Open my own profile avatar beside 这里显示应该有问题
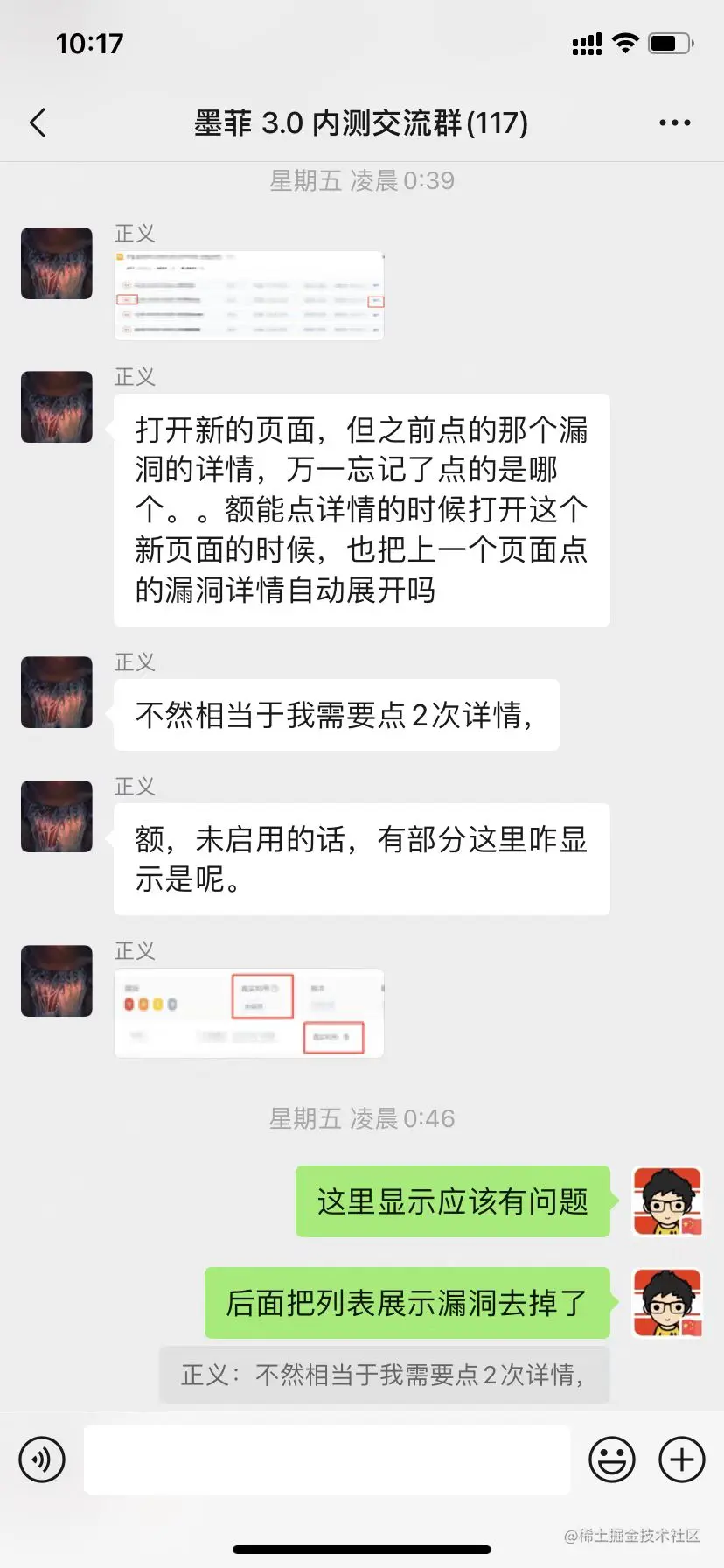This screenshot has height=1568, width=724. pyautogui.click(x=667, y=1201)
